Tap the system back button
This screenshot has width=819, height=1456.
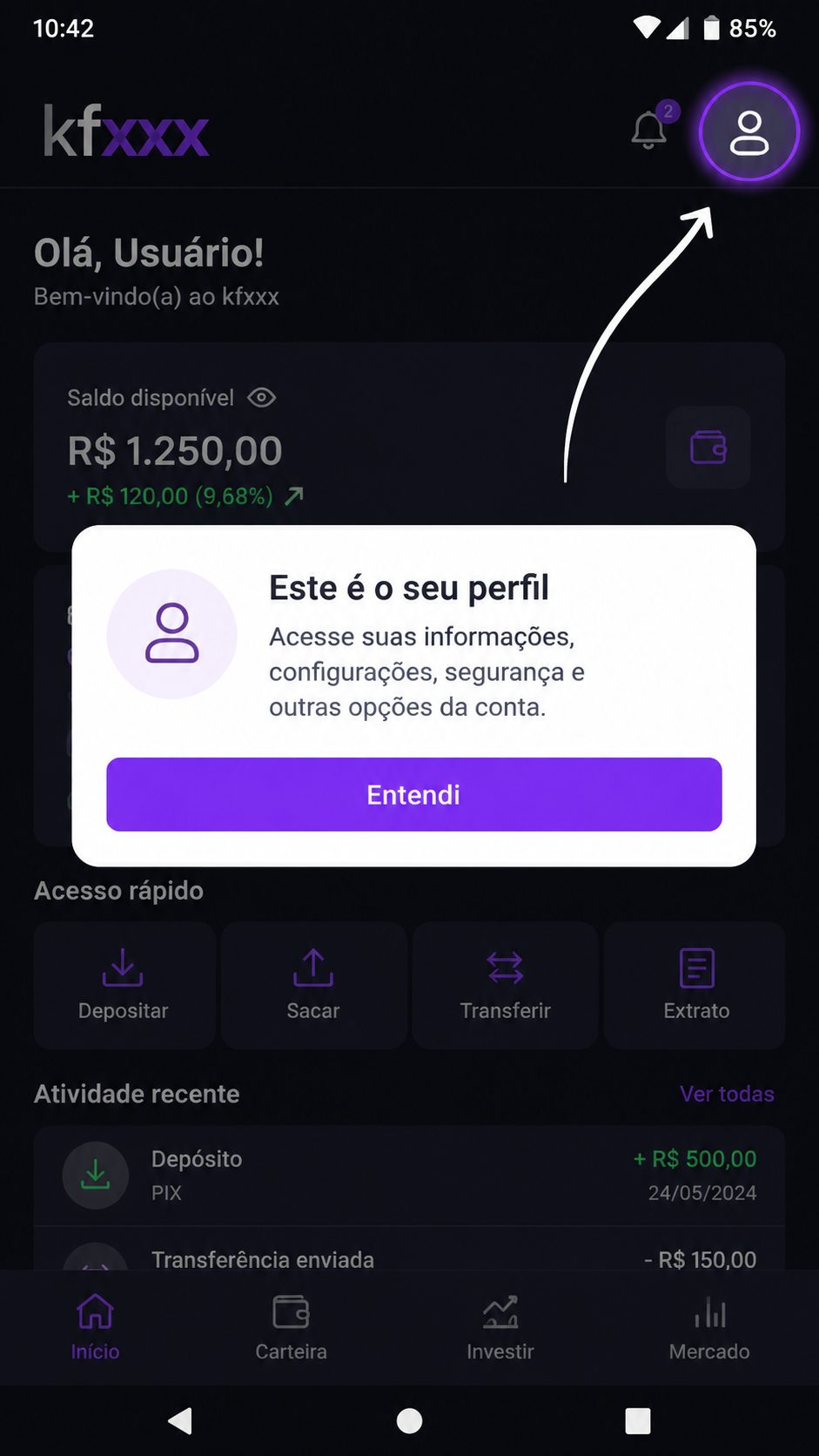tap(180, 1420)
